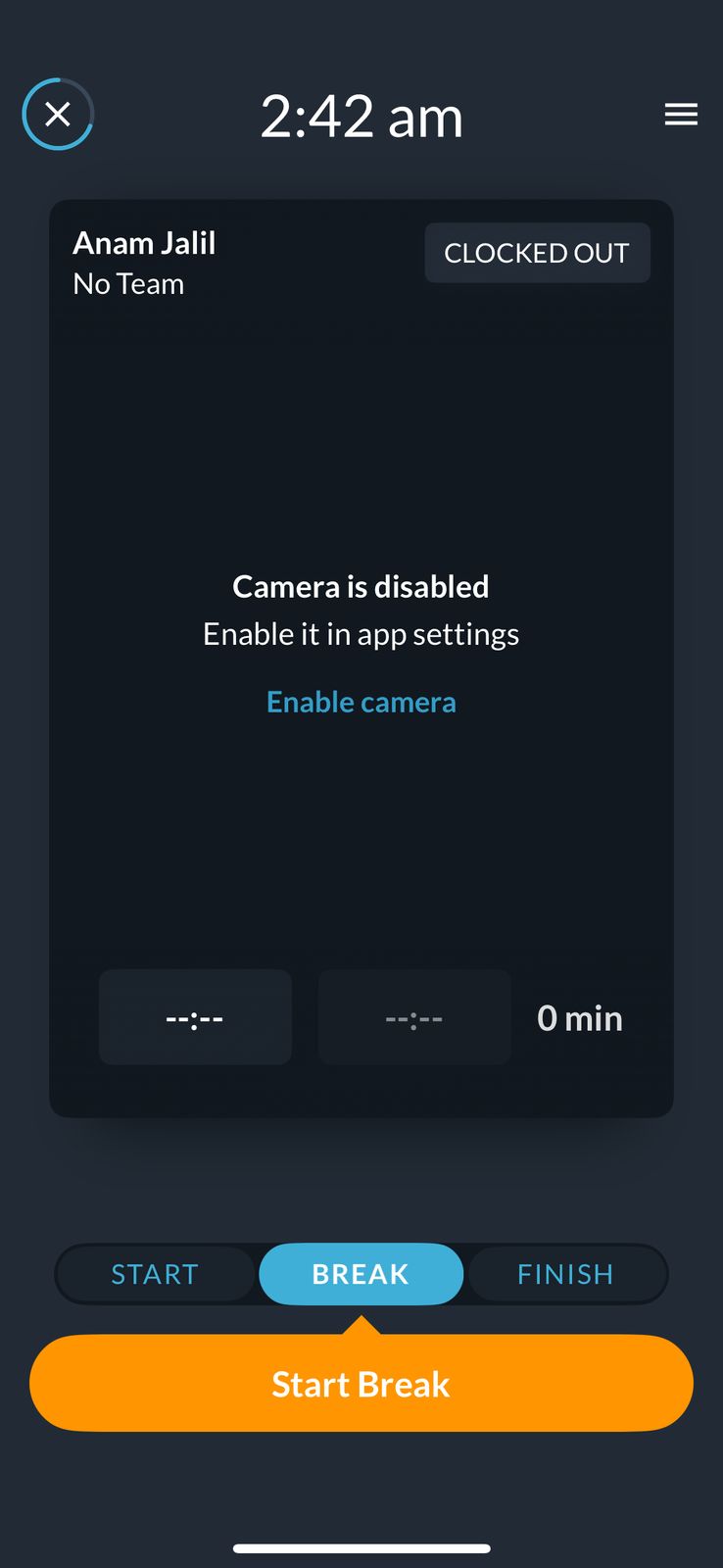The width and height of the screenshot is (723, 1568).
Task: Switch to the START segment
Action: click(155, 1274)
